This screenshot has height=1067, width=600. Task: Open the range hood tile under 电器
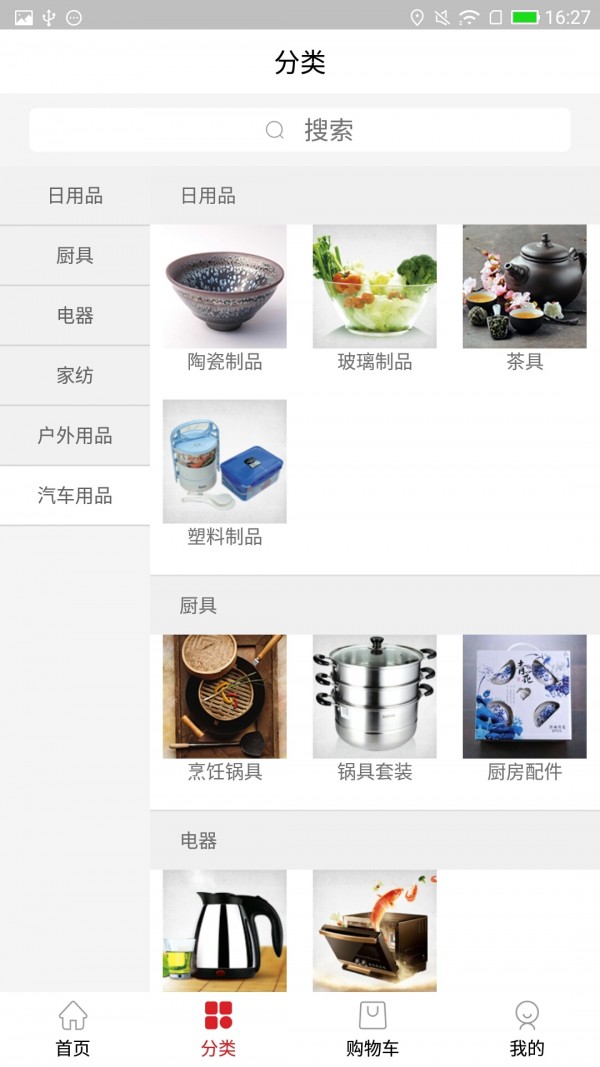pos(375,930)
